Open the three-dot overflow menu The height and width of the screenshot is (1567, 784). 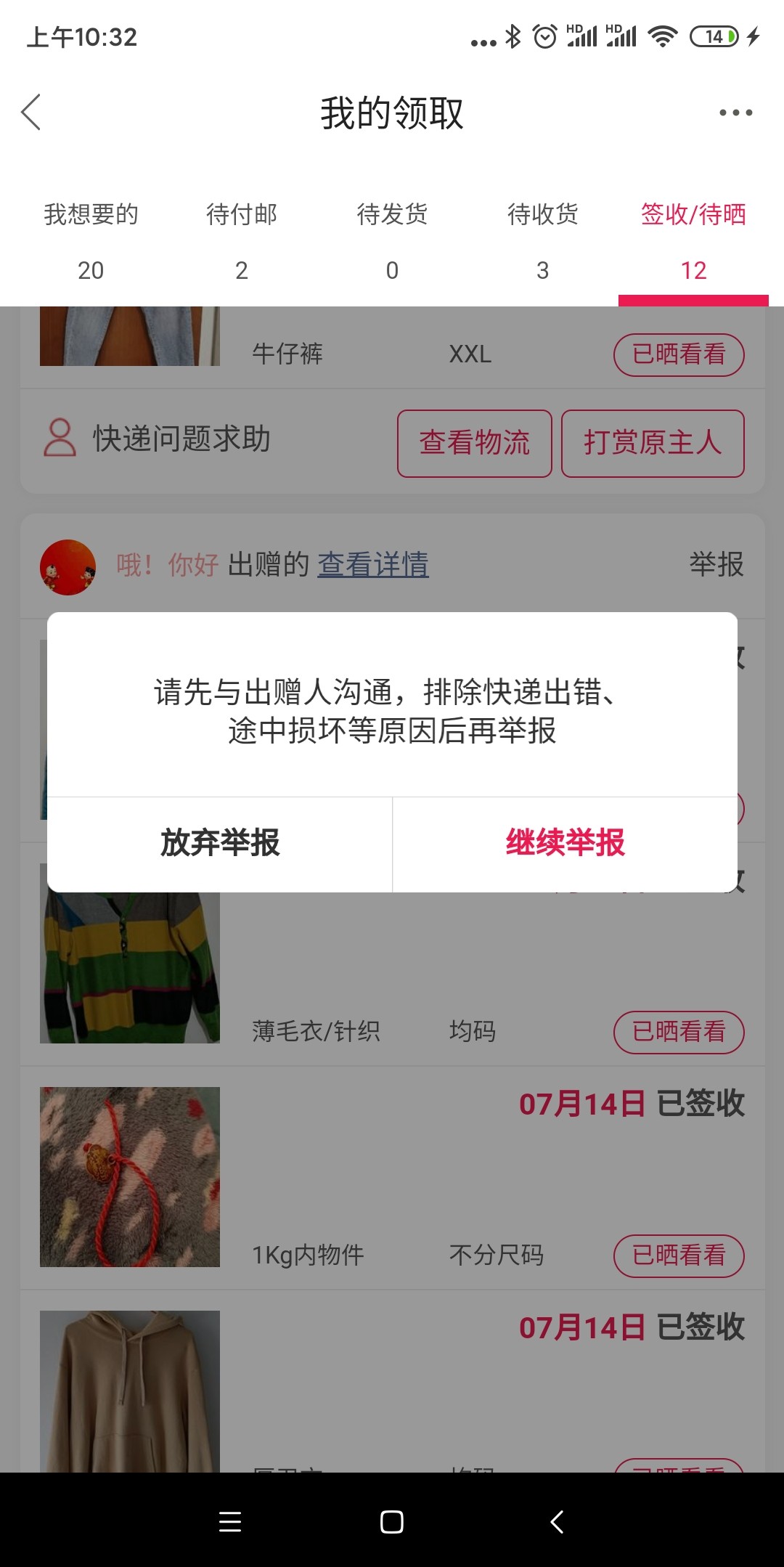735,113
